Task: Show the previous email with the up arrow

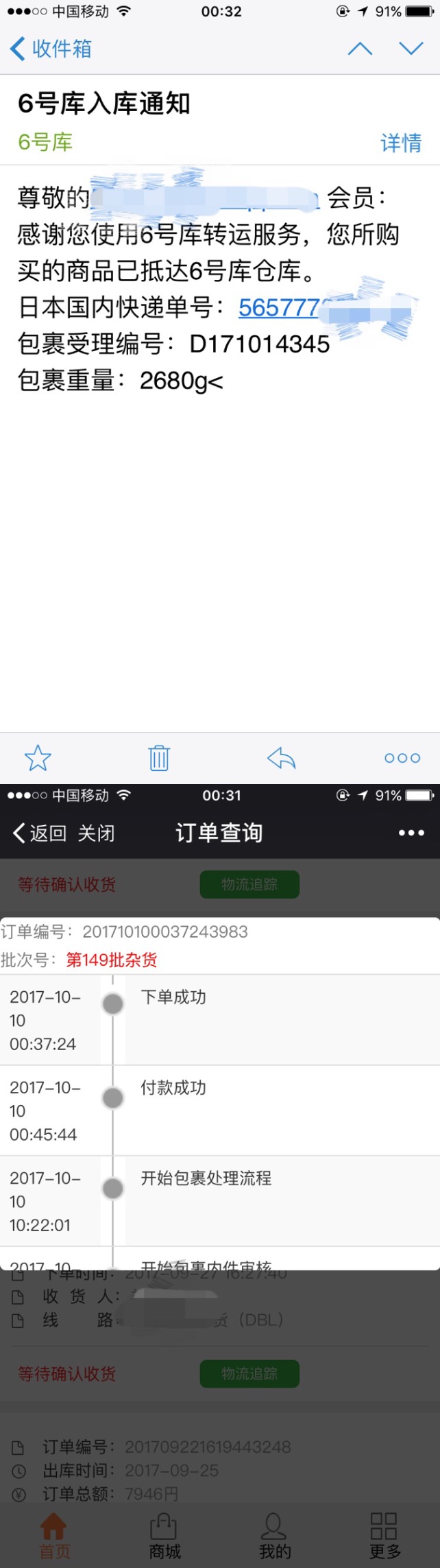Action: click(x=360, y=49)
